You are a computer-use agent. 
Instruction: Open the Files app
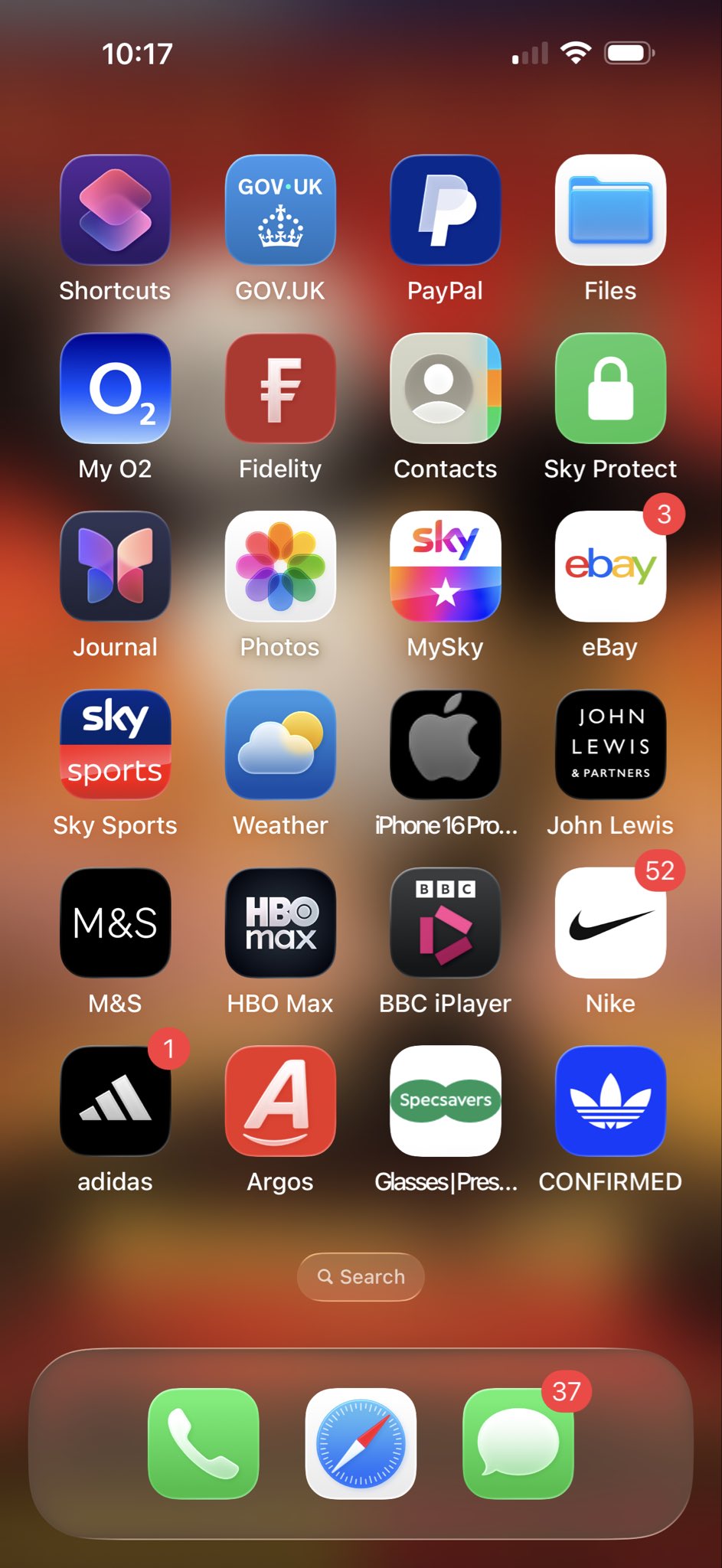pyautogui.click(x=610, y=210)
